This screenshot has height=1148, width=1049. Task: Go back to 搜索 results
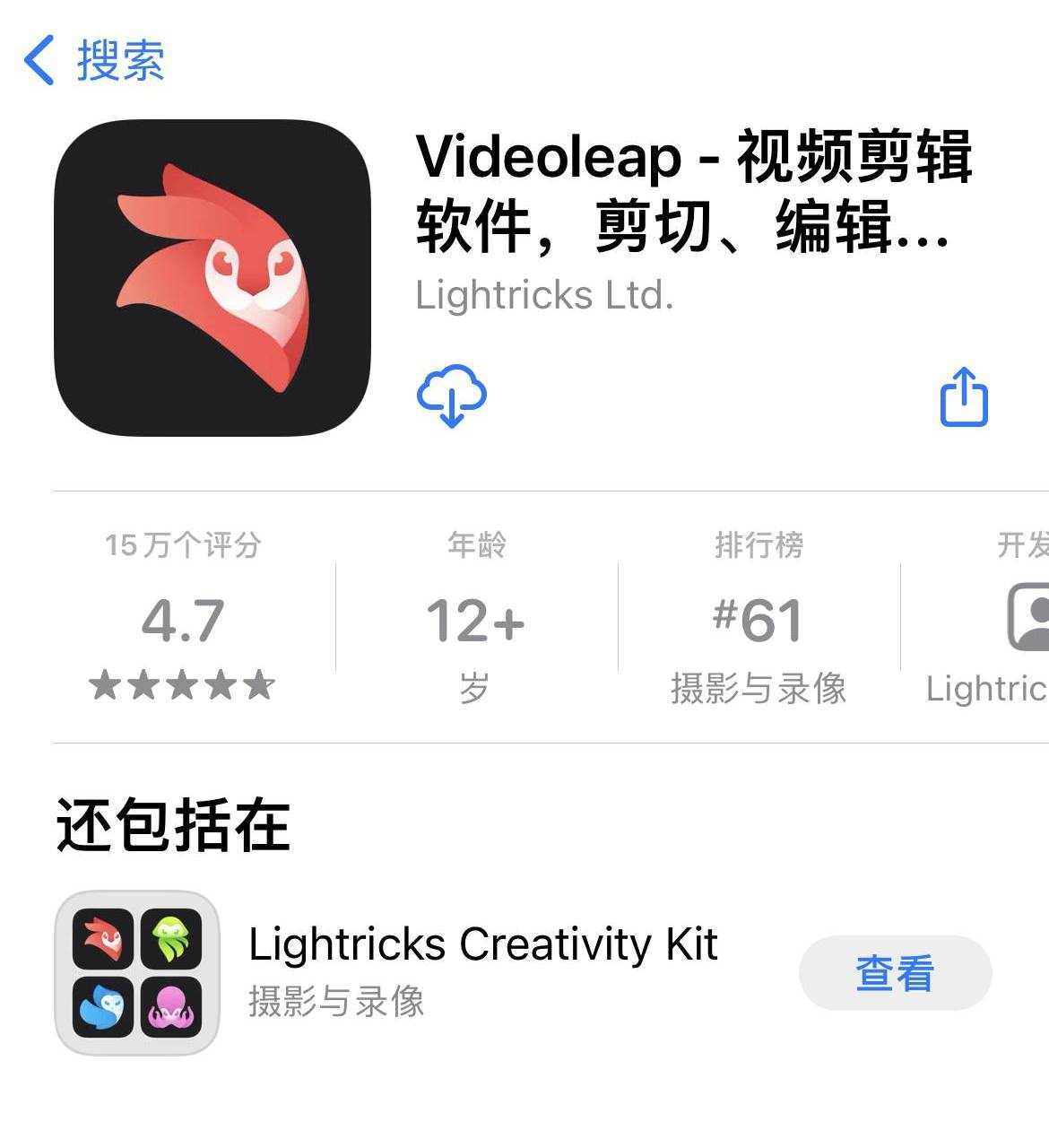pos(92,61)
